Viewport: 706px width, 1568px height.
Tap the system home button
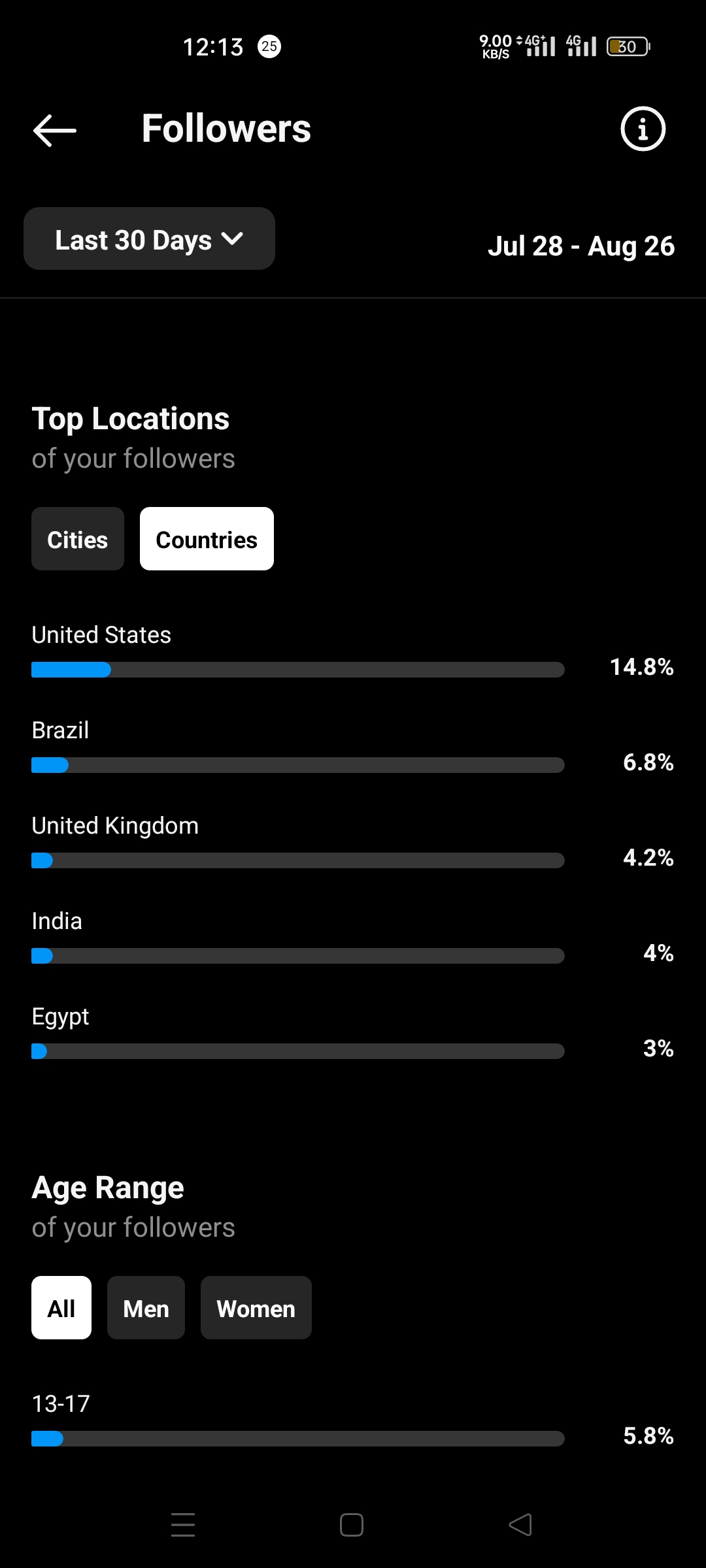(x=352, y=1525)
